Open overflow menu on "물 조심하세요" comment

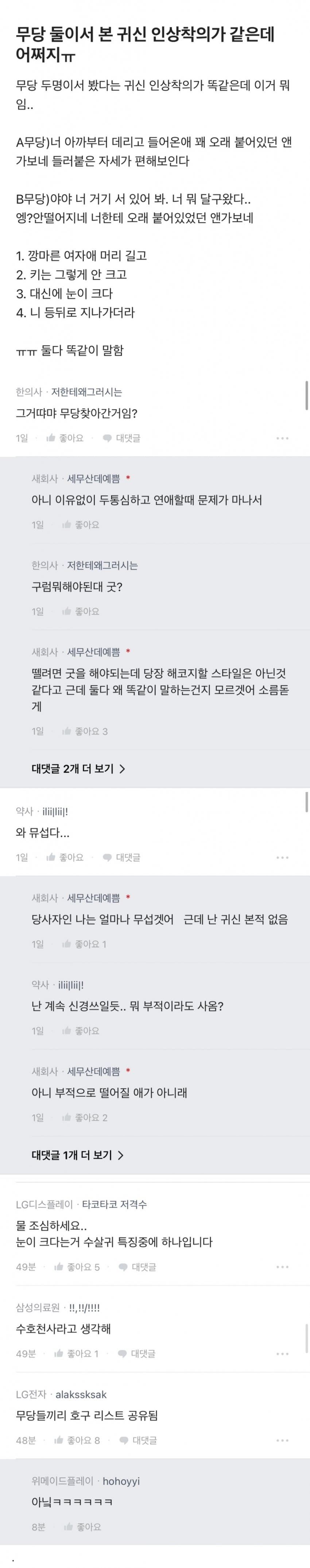coord(282,1267)
